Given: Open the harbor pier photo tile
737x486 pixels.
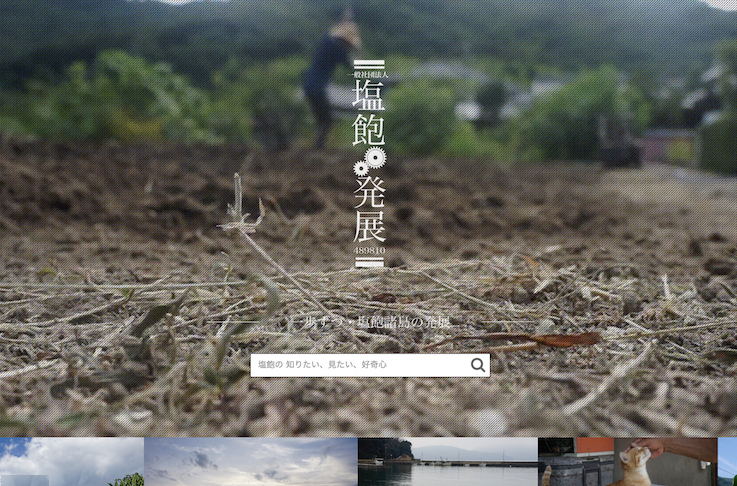Looking at the screenshot, I should point(447,462).
